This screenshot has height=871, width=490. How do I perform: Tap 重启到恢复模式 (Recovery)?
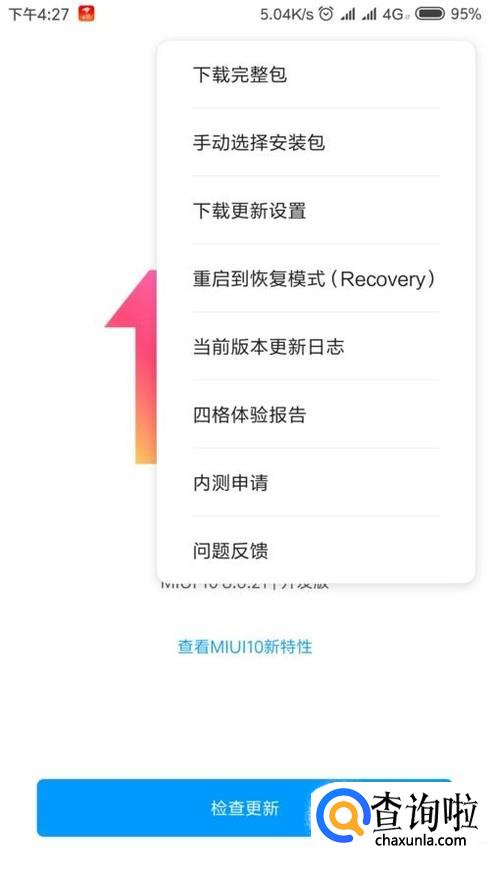[x=316, y=279]
